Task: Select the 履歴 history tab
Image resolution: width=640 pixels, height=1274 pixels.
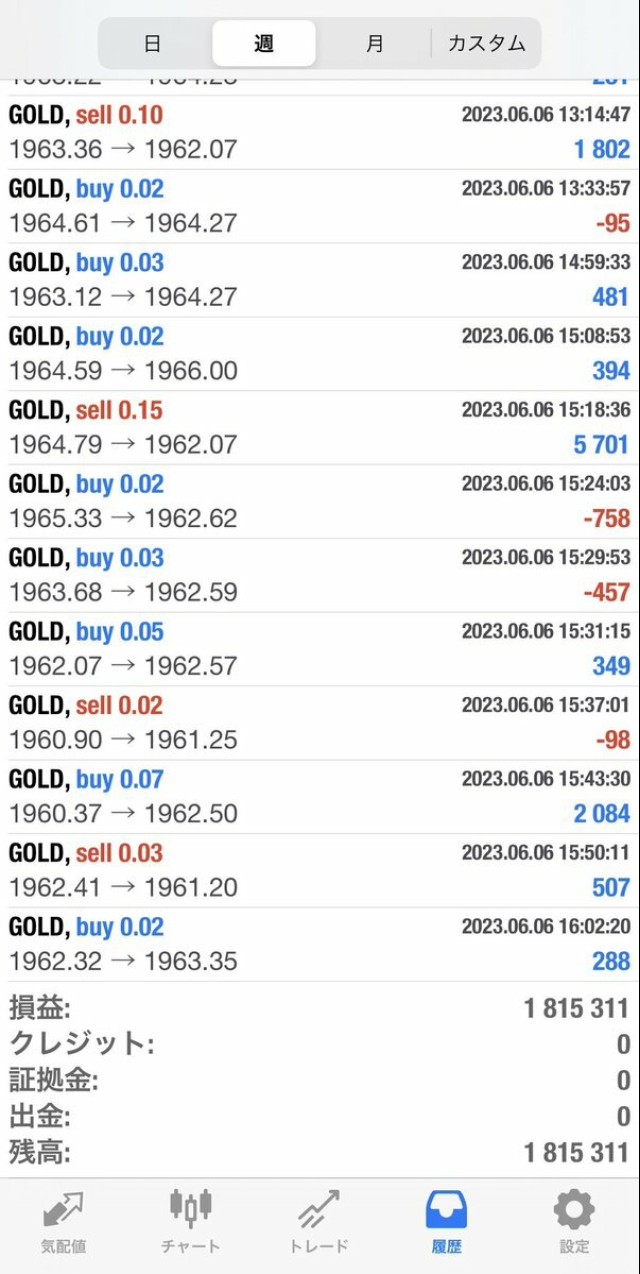Action: (447, 1221)
